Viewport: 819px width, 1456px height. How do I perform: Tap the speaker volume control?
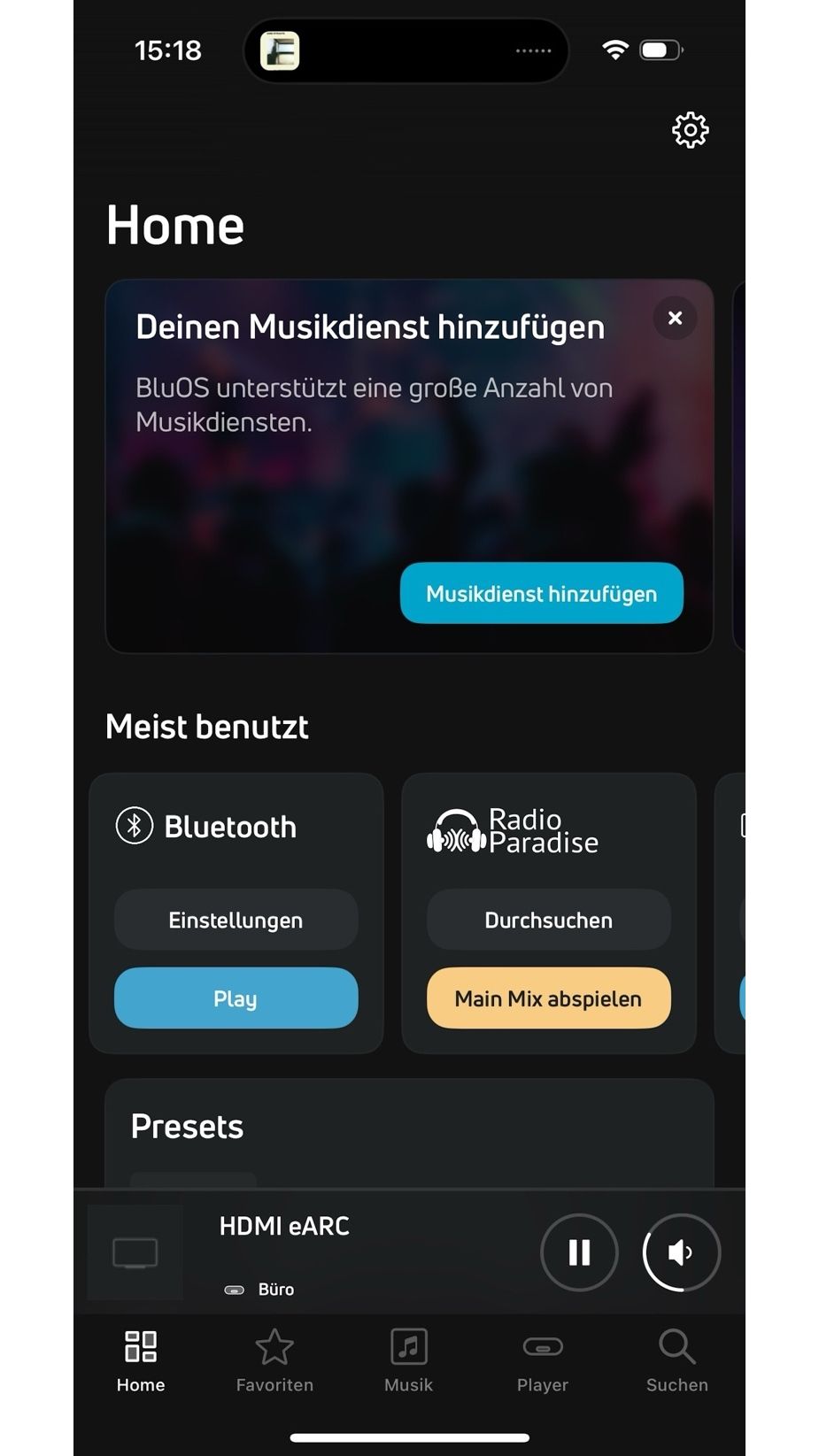click(680, 1252)
